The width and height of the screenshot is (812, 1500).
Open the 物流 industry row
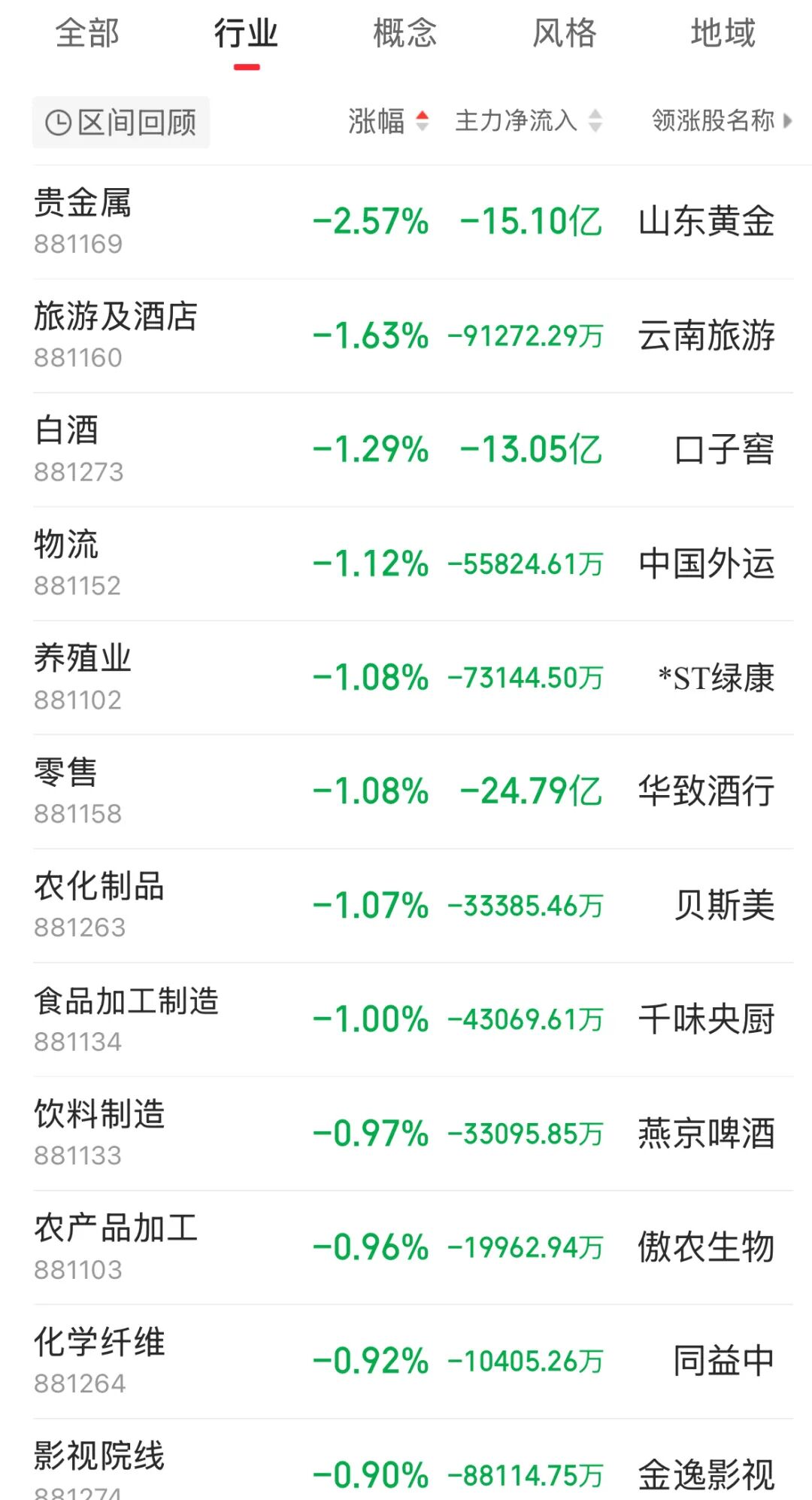tap(413, 564)
